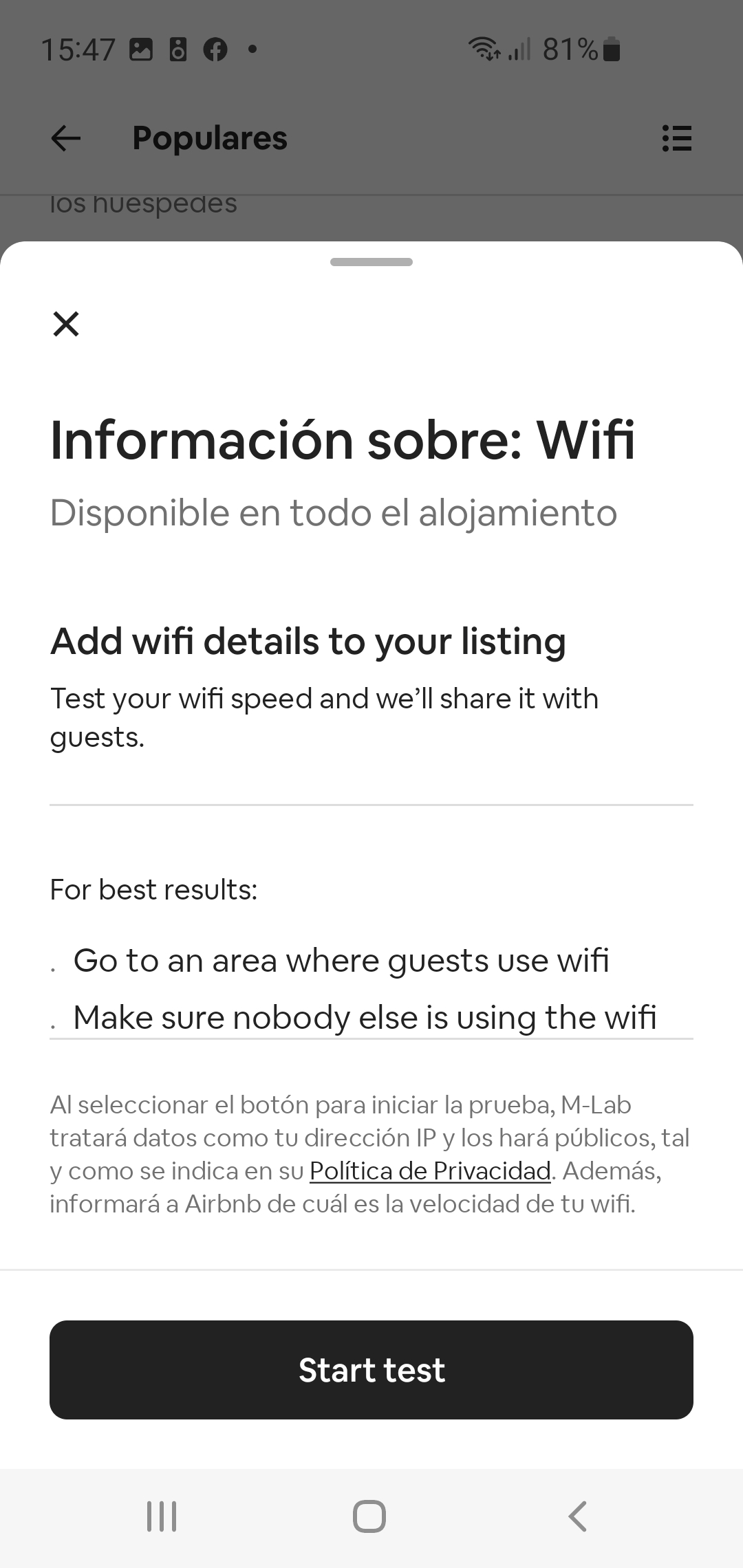Viewport: 743px width, 1568px height.
Task: Tap the system back button
Action: 577,1516
